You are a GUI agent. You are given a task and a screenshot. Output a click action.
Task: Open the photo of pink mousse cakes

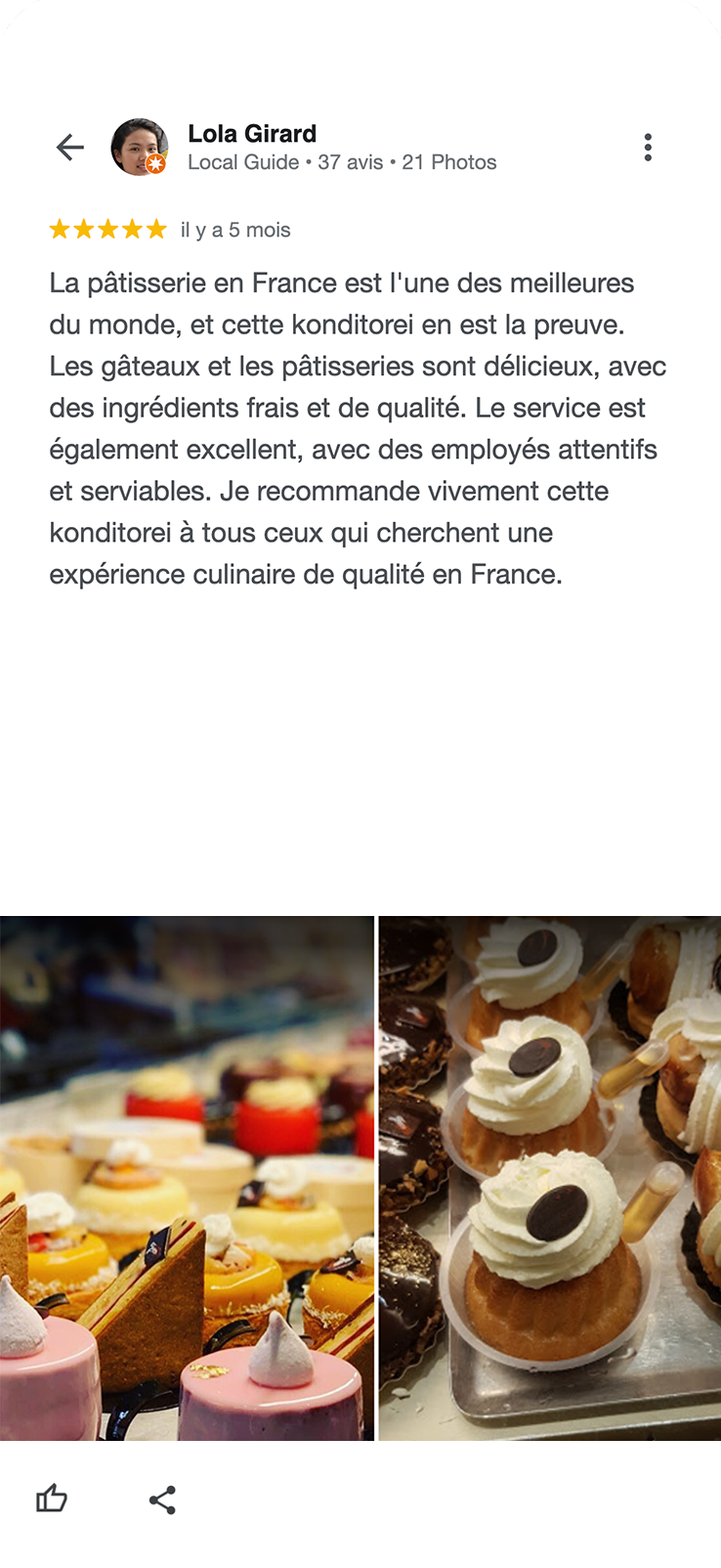(187, 1177)
